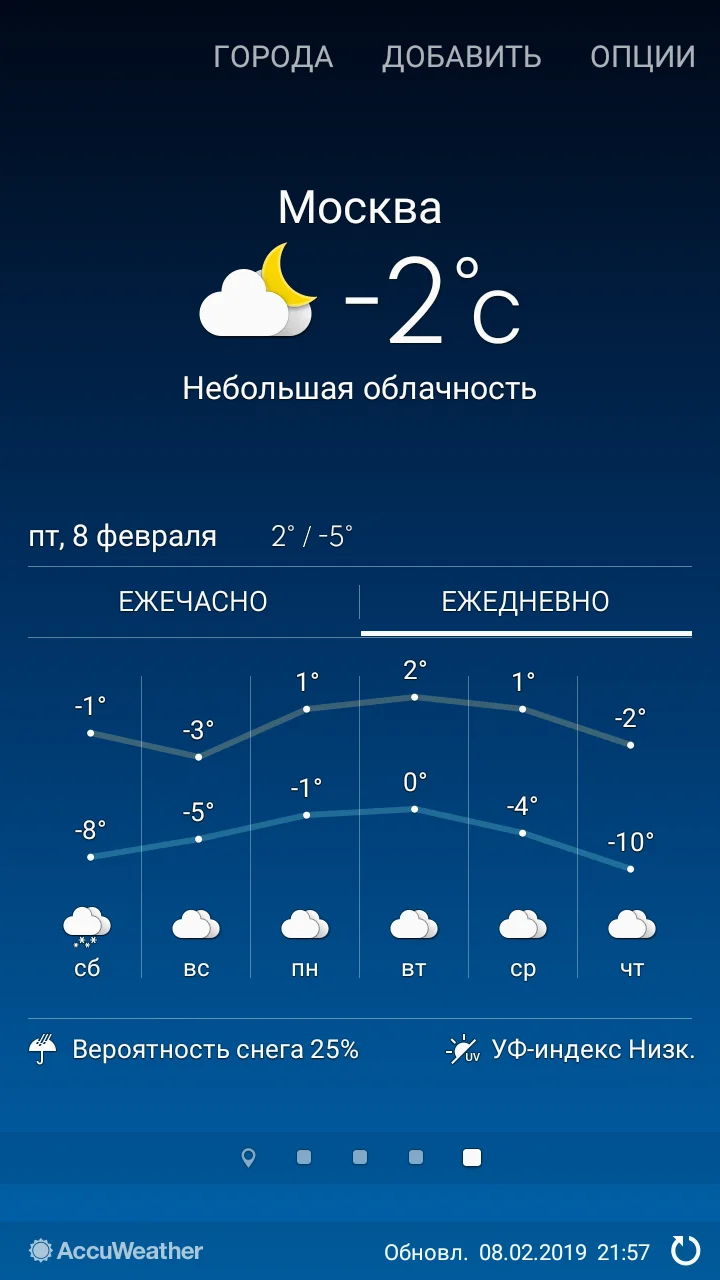Screen dimensions: 720x1280
Task: Click Sunday's (вс) cloud forecast icon
Action: coord(196,925)
